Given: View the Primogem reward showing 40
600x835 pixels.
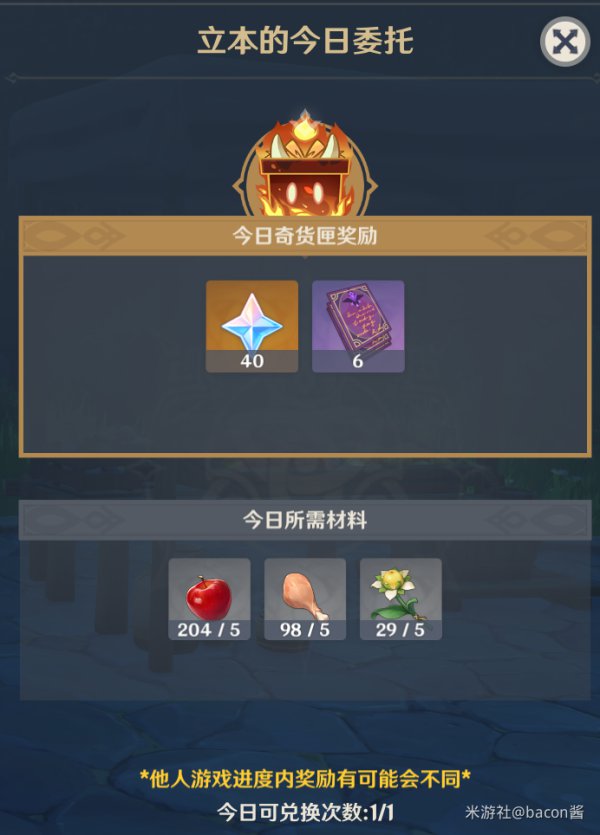Looking at the screenshot, I should pos(252,325).
